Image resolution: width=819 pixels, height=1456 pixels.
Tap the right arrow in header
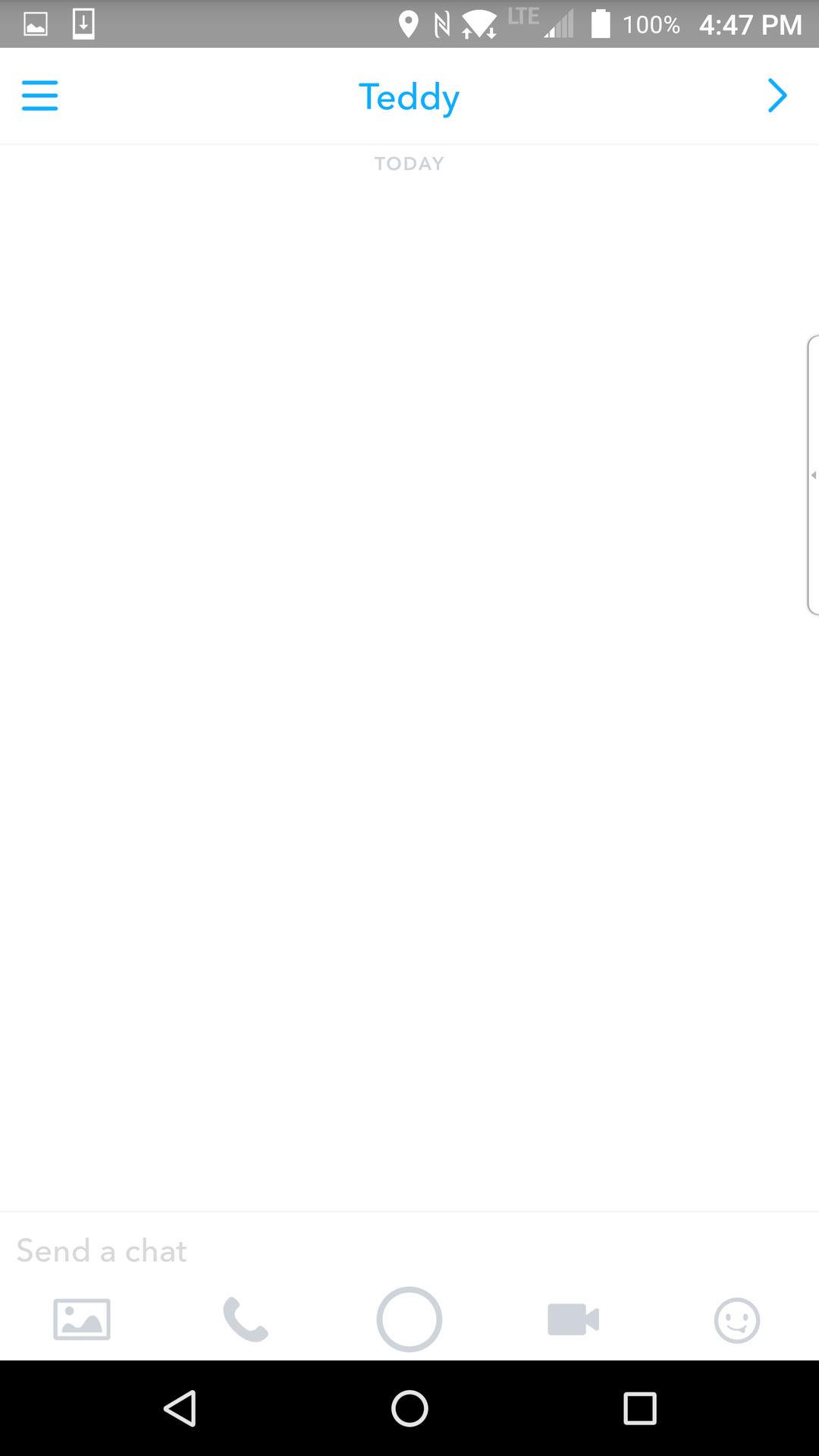777,96
